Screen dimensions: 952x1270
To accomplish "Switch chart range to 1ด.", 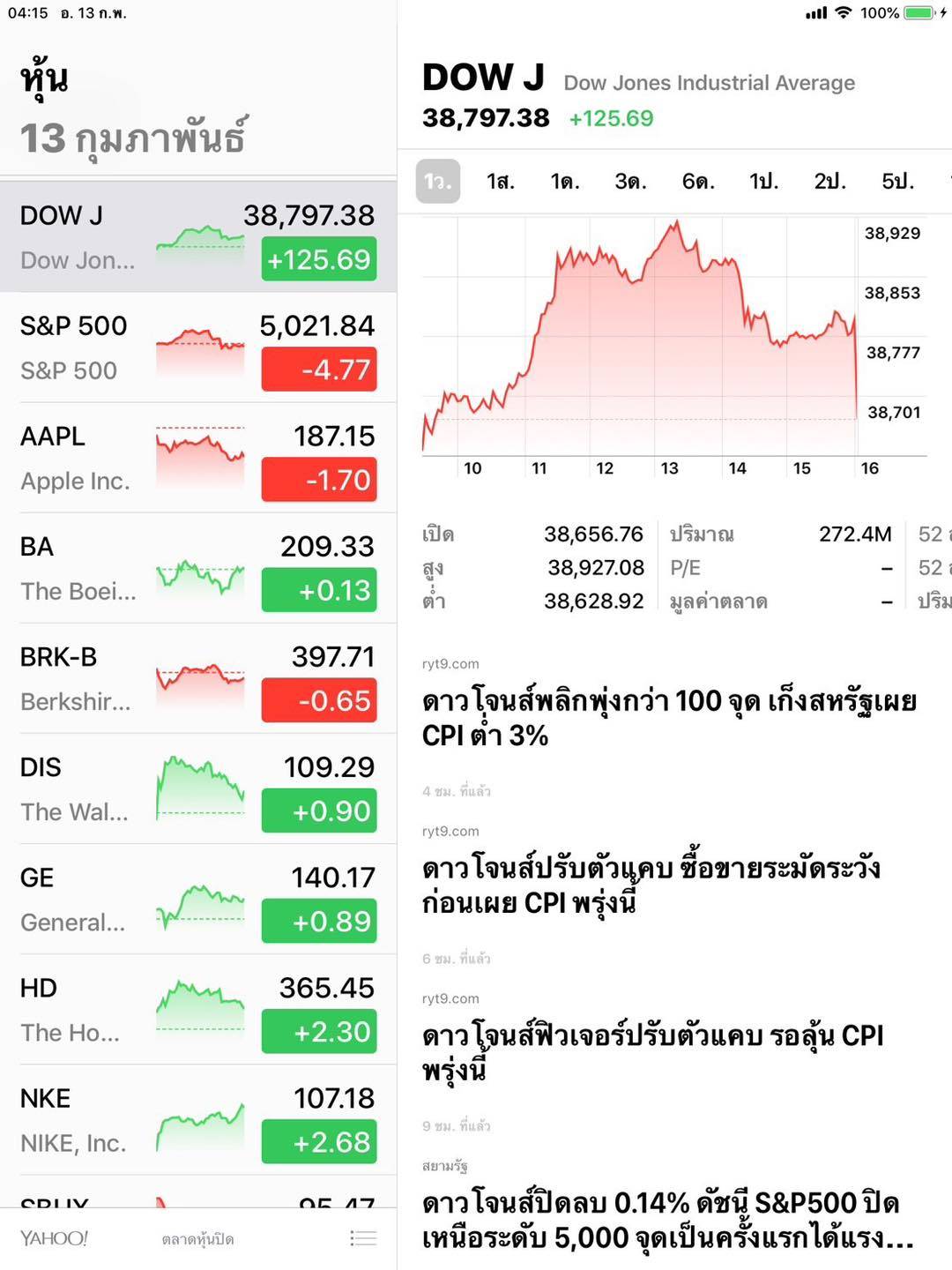I will tap(565, 182).
